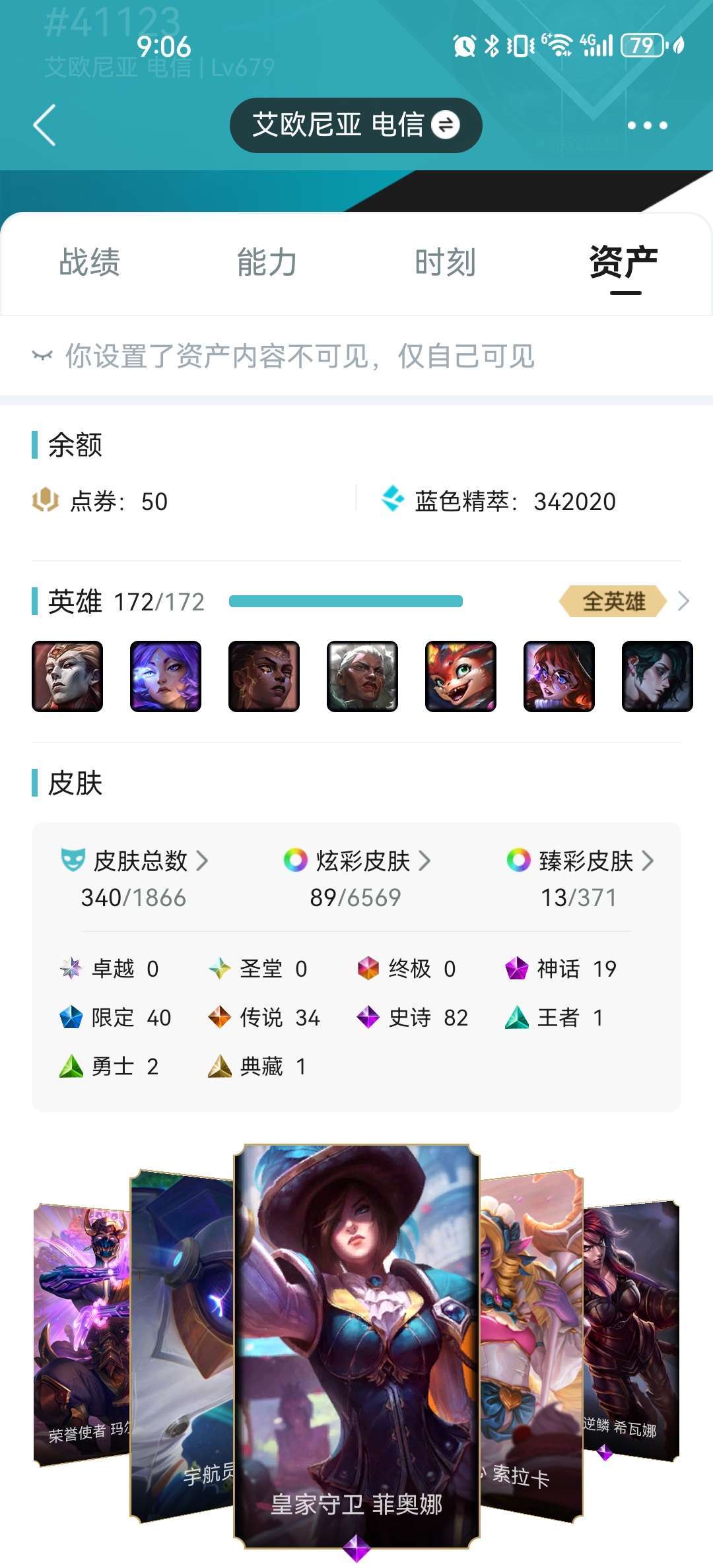Screen dimensions: 713x1568
Task: Expand the 皮肤总数 details arrow
Action: 203,862
